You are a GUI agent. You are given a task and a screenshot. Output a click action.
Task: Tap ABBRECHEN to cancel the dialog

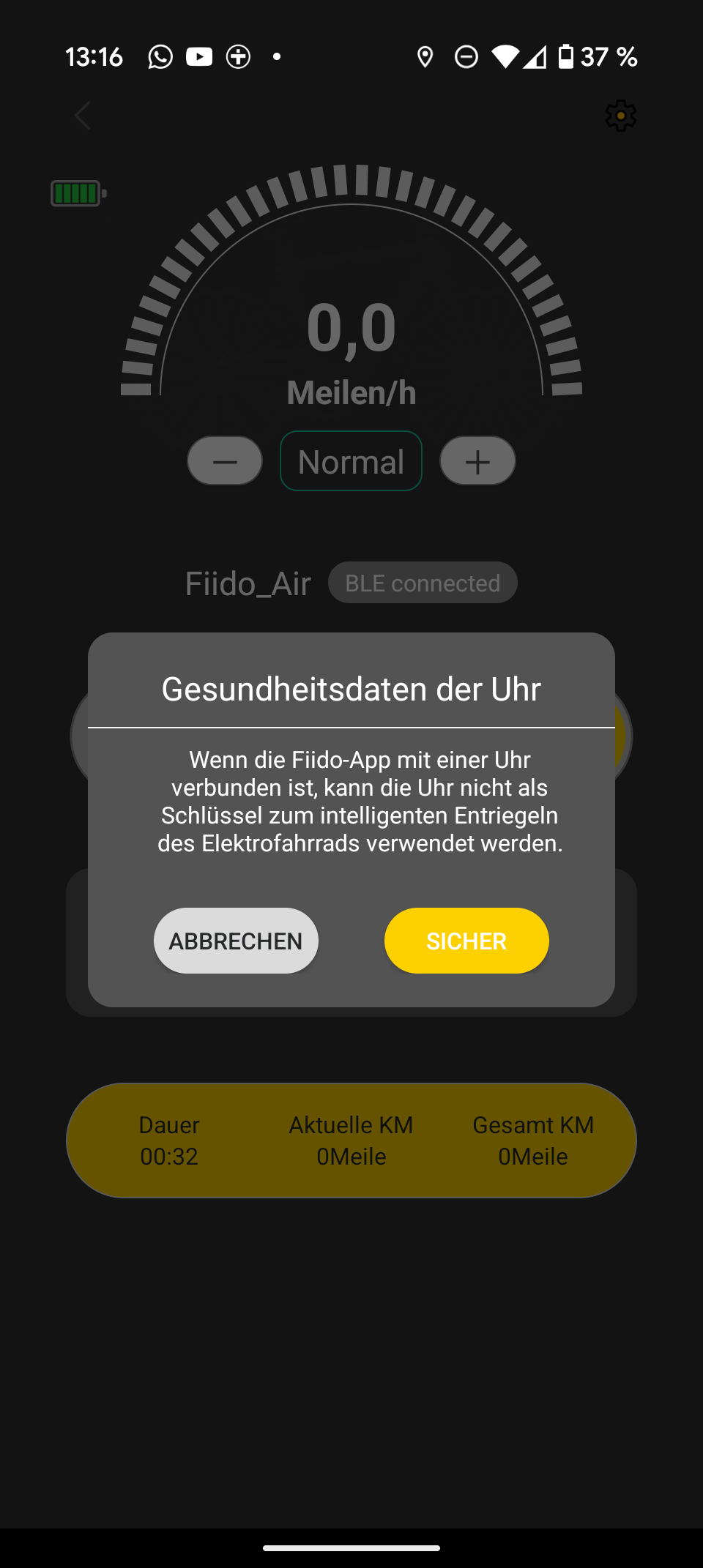[236, 941]
